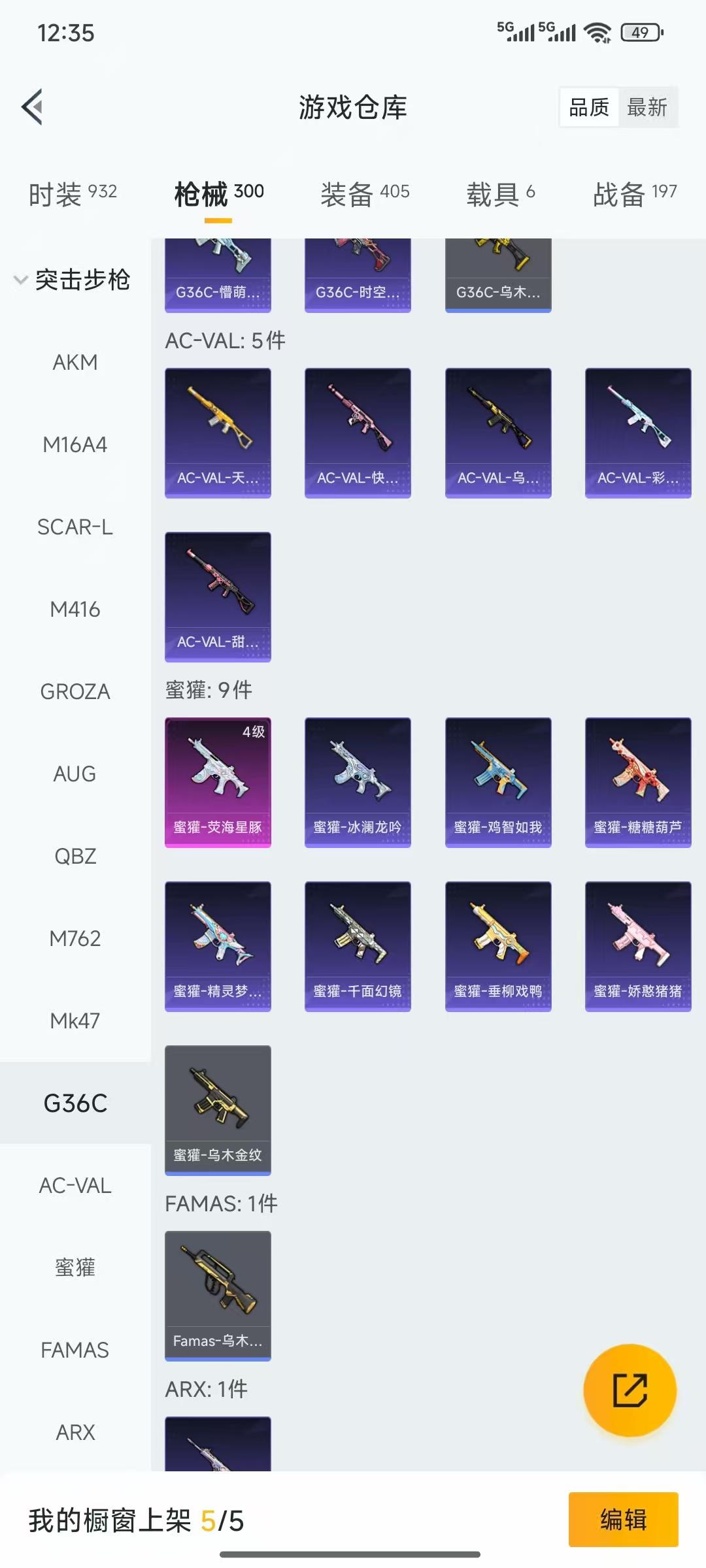This screenshot has width=706, height=1568.
Task: Switch to the 时装 tab
Action: (x=72, y=193)
